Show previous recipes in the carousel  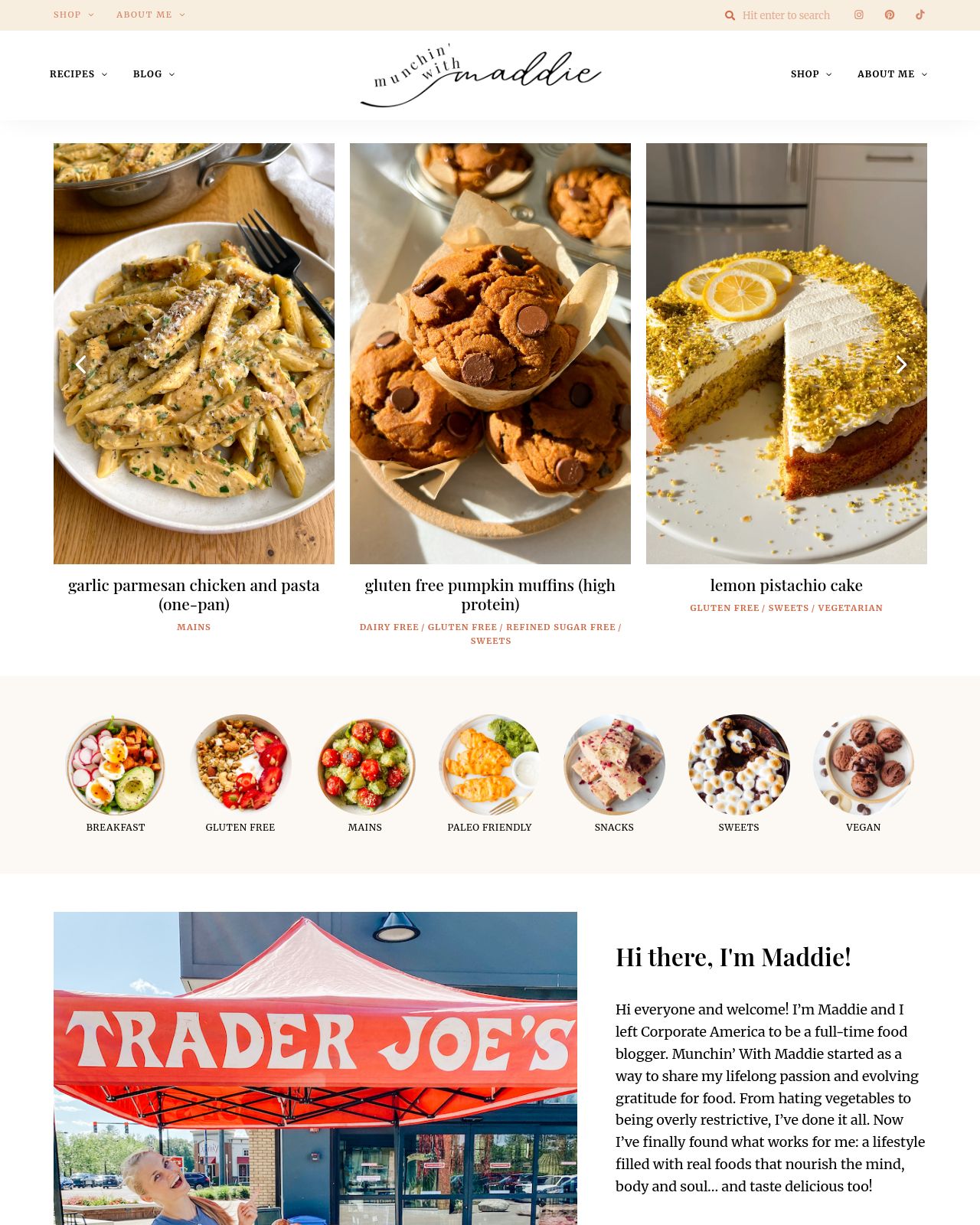[80, 364]
